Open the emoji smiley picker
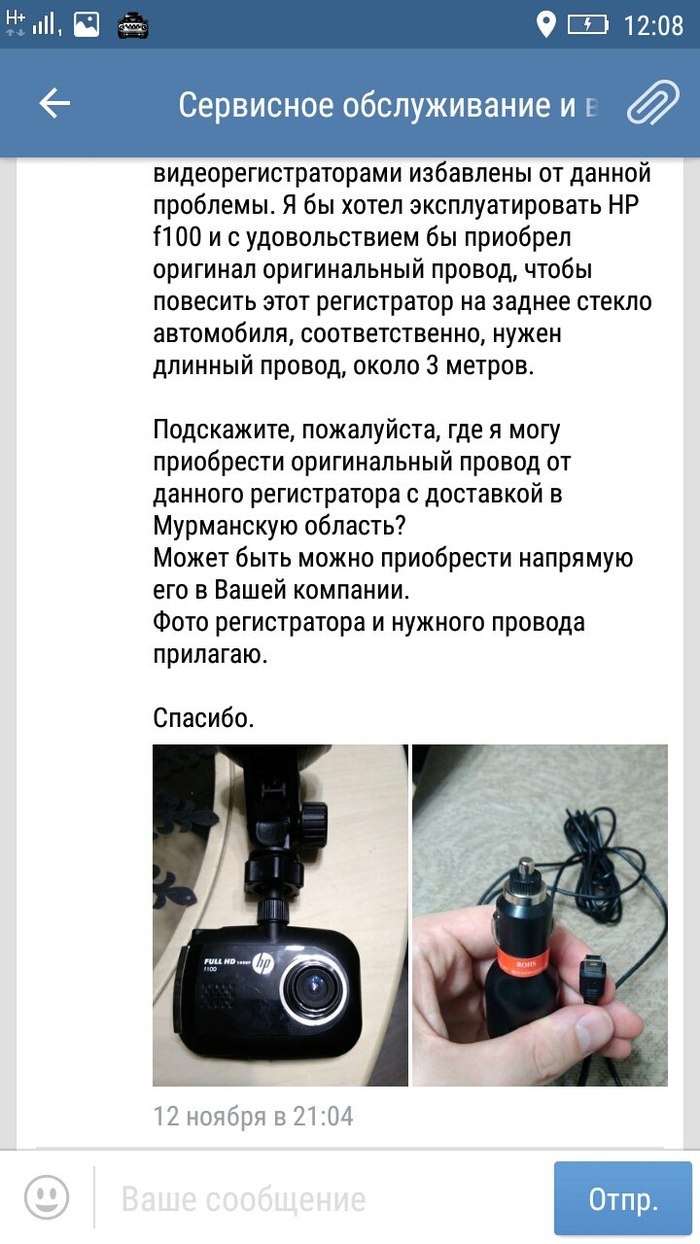Image resolution: width=700 pixels, height=1244 pixels. point(46,1198)
